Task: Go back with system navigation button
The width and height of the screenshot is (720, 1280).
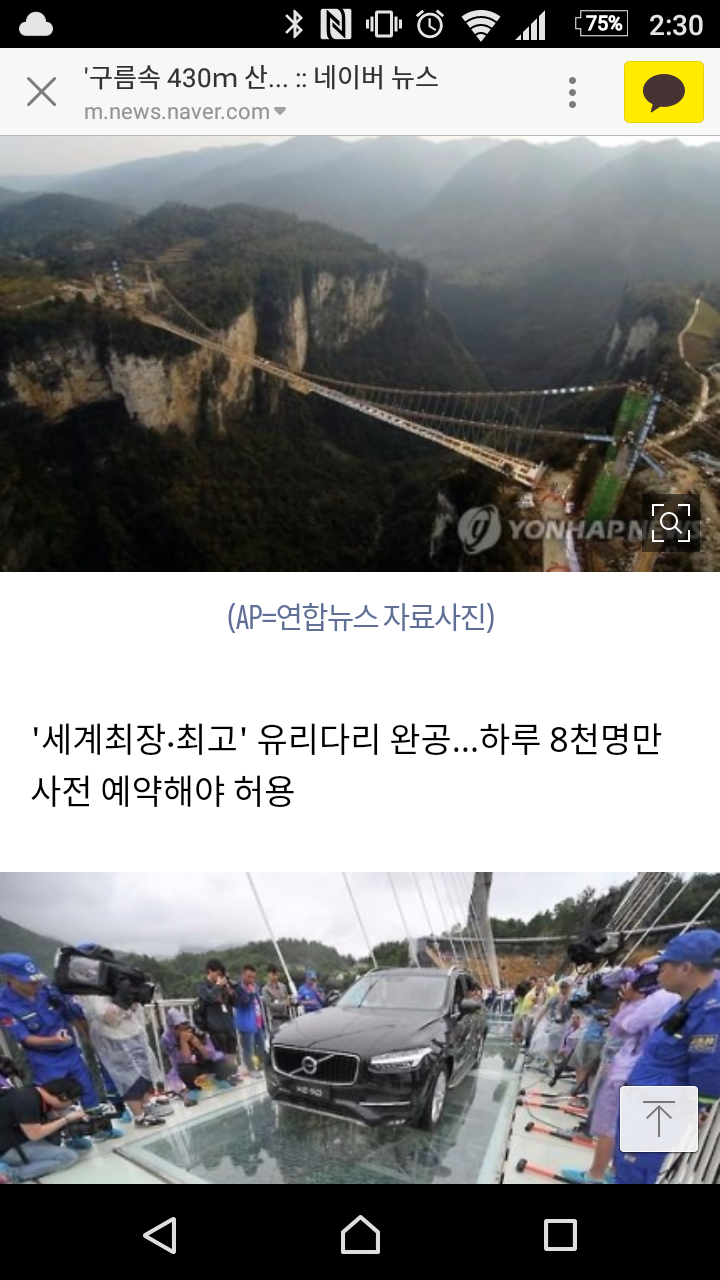Action: pos(160,1235)
